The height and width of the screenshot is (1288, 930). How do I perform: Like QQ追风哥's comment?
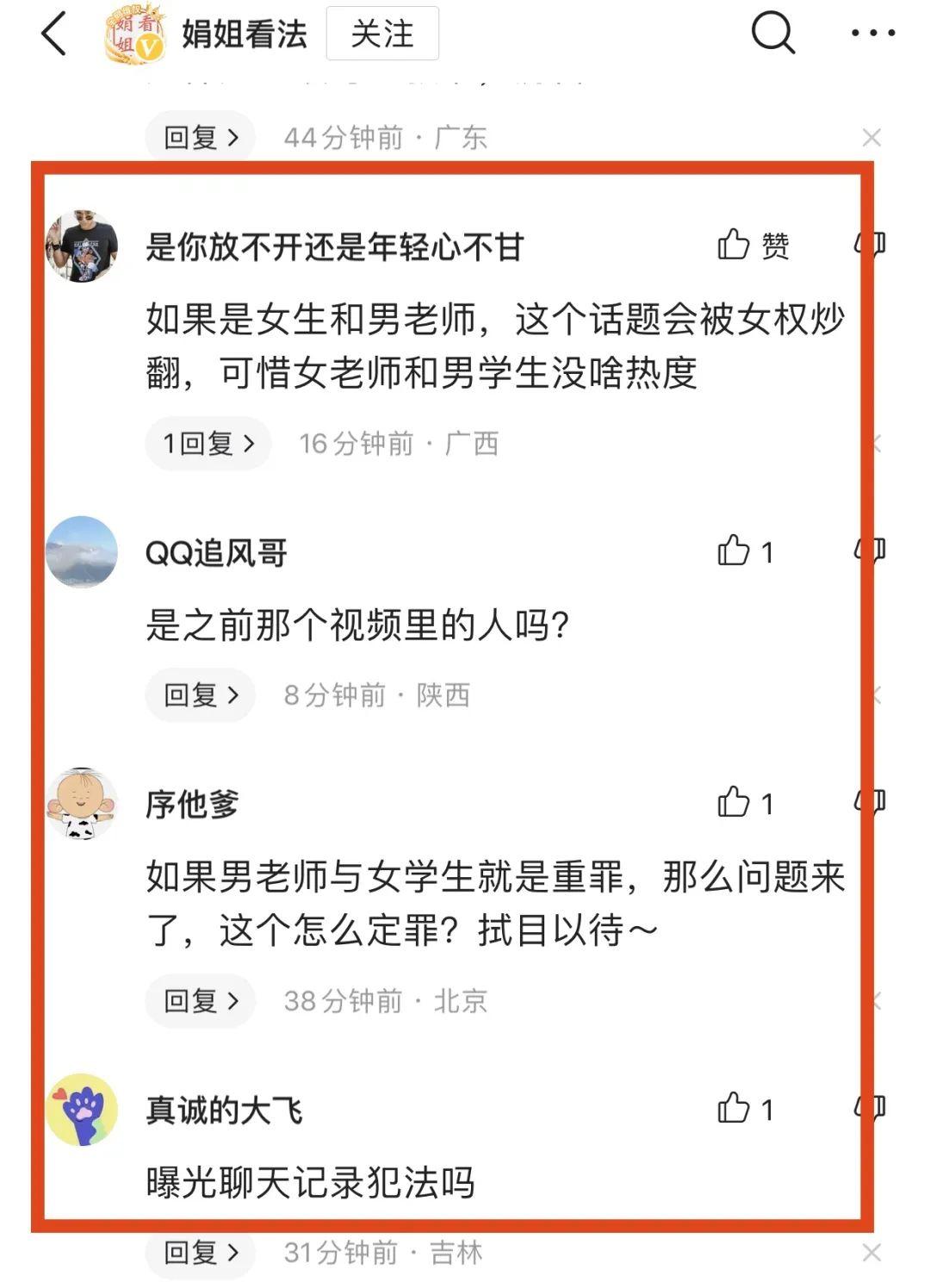[x=735, y=551]
